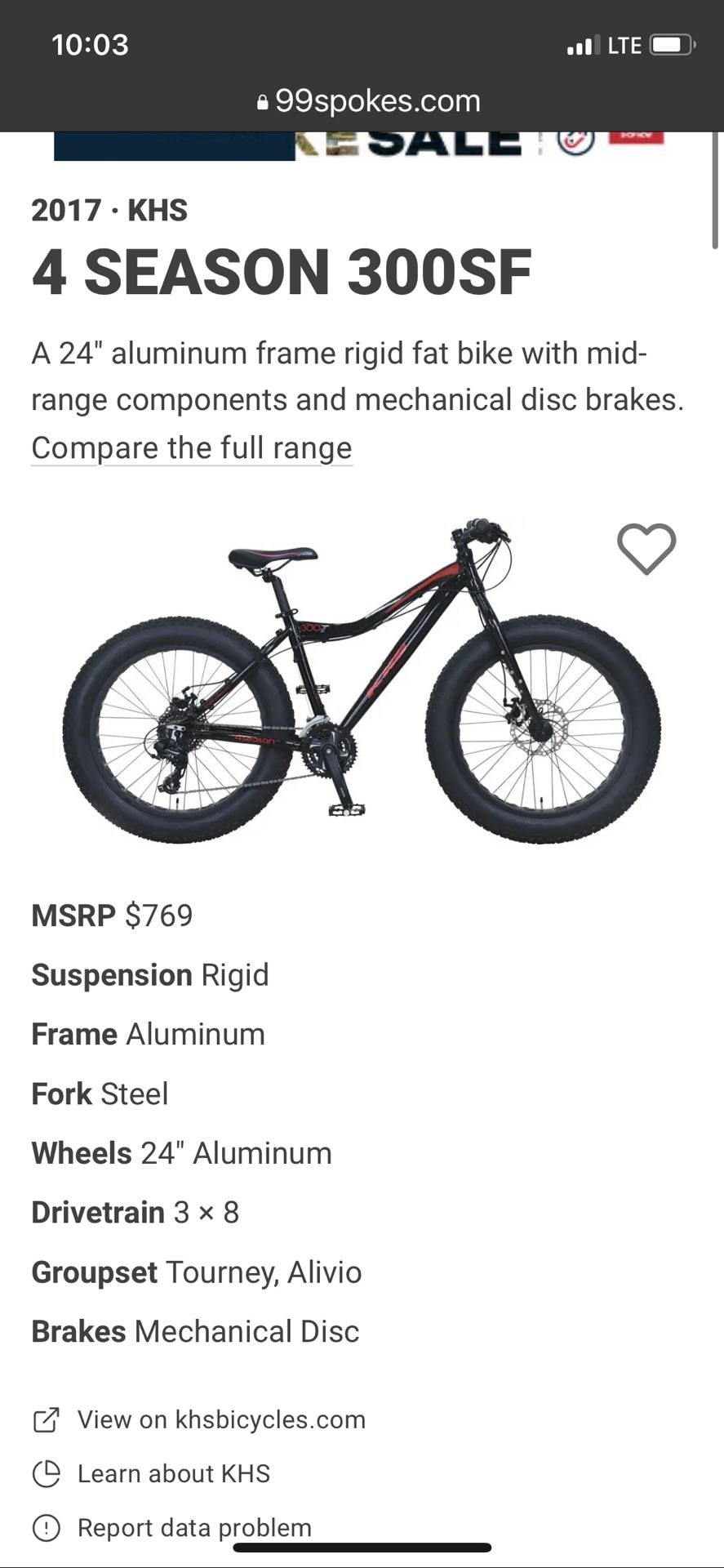Open the sale banner ad
Screen dimensions: 724x1568
point(362,146)
